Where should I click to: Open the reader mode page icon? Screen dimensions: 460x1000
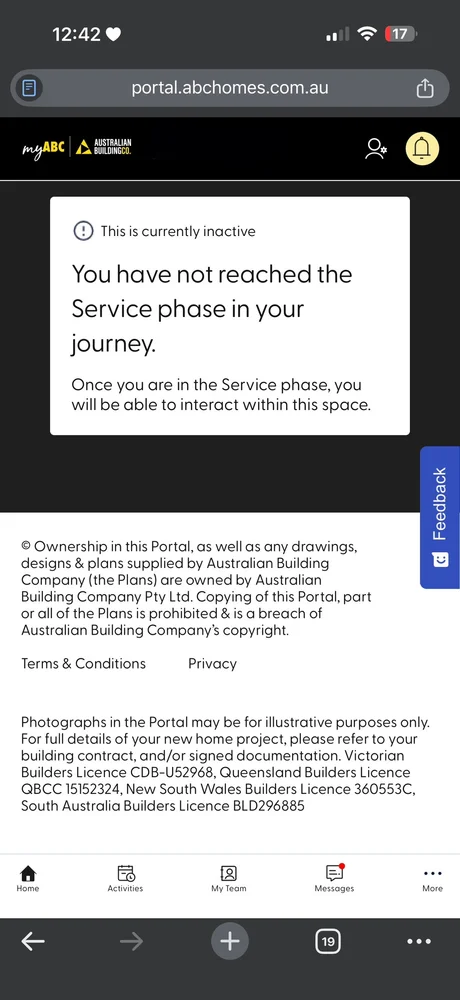coord(29,88)
